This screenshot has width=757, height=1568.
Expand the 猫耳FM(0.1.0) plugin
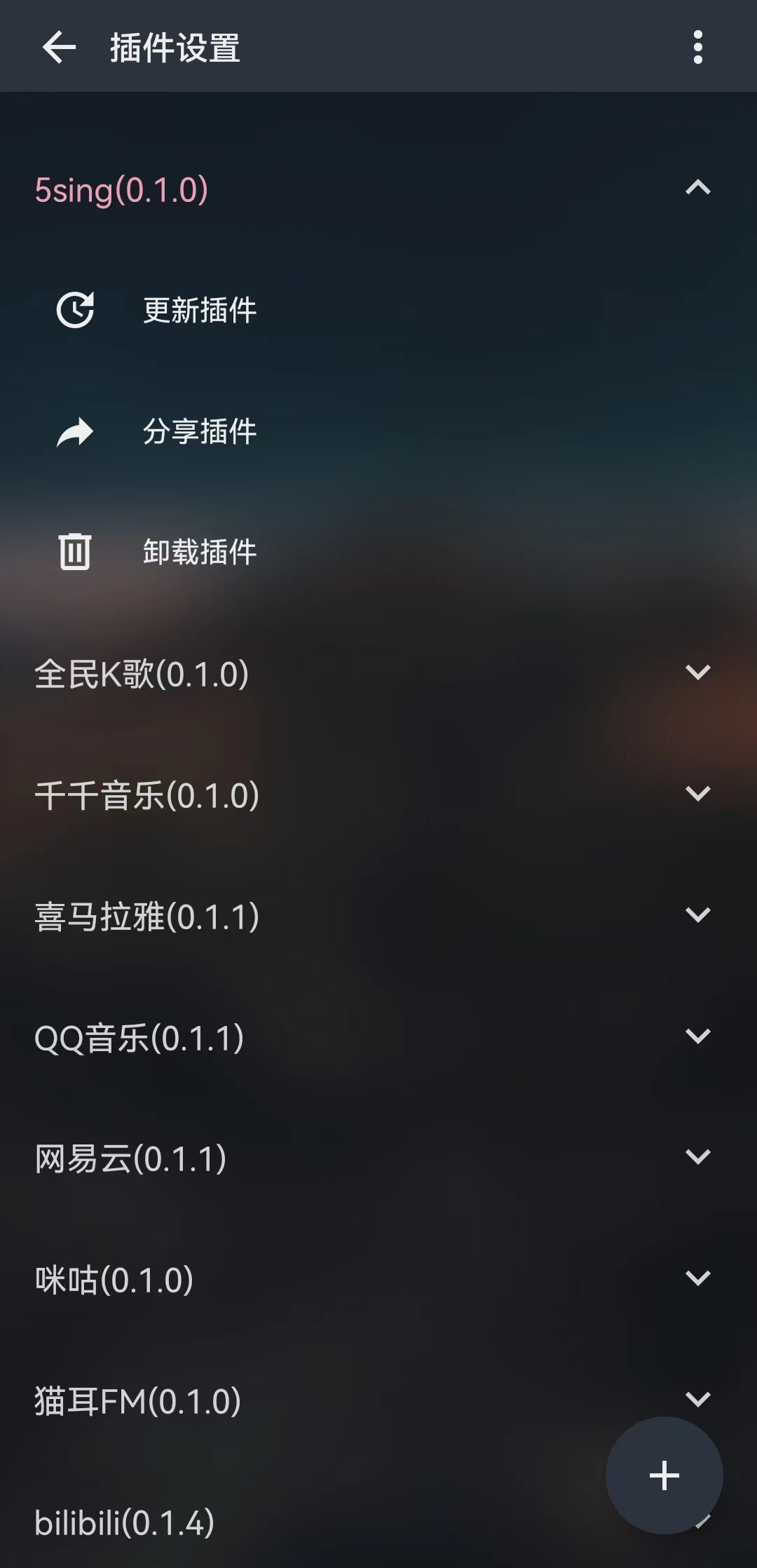(x=697, y=1398)
